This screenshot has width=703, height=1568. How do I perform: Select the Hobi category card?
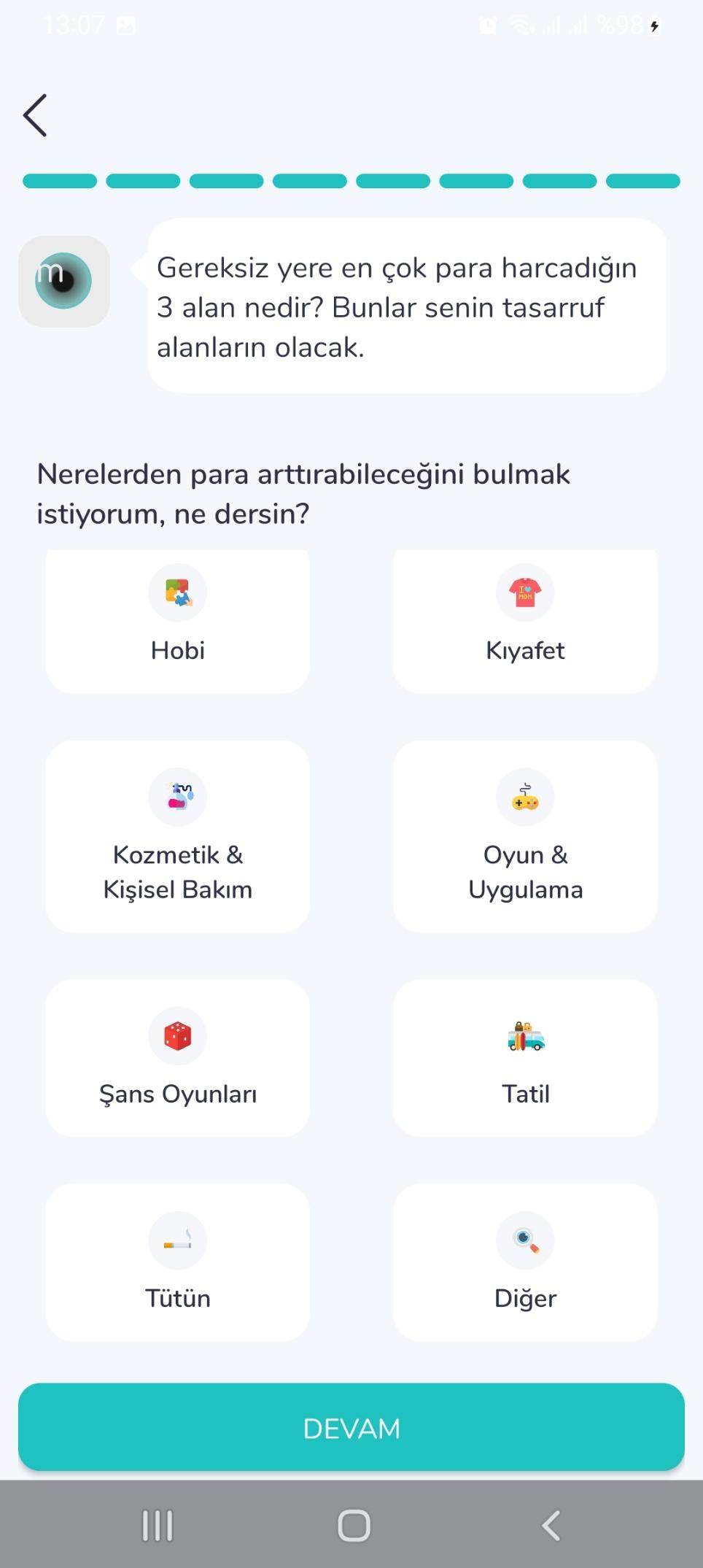(x=177, y=621)
